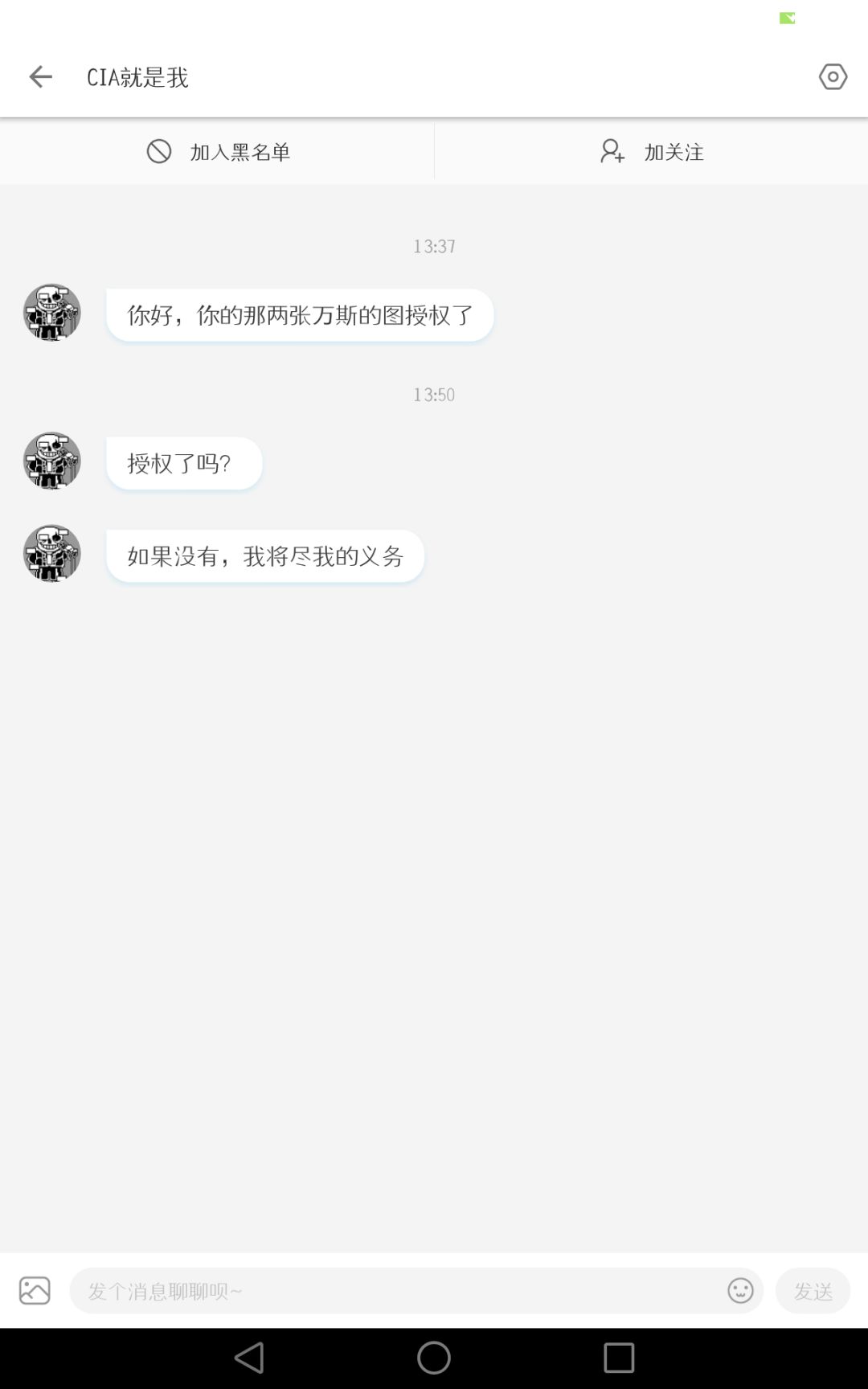Tap the avatar beside the first message
This screenshot has width=868, height=1389.
pyautogui.click(x=51, y=313)
